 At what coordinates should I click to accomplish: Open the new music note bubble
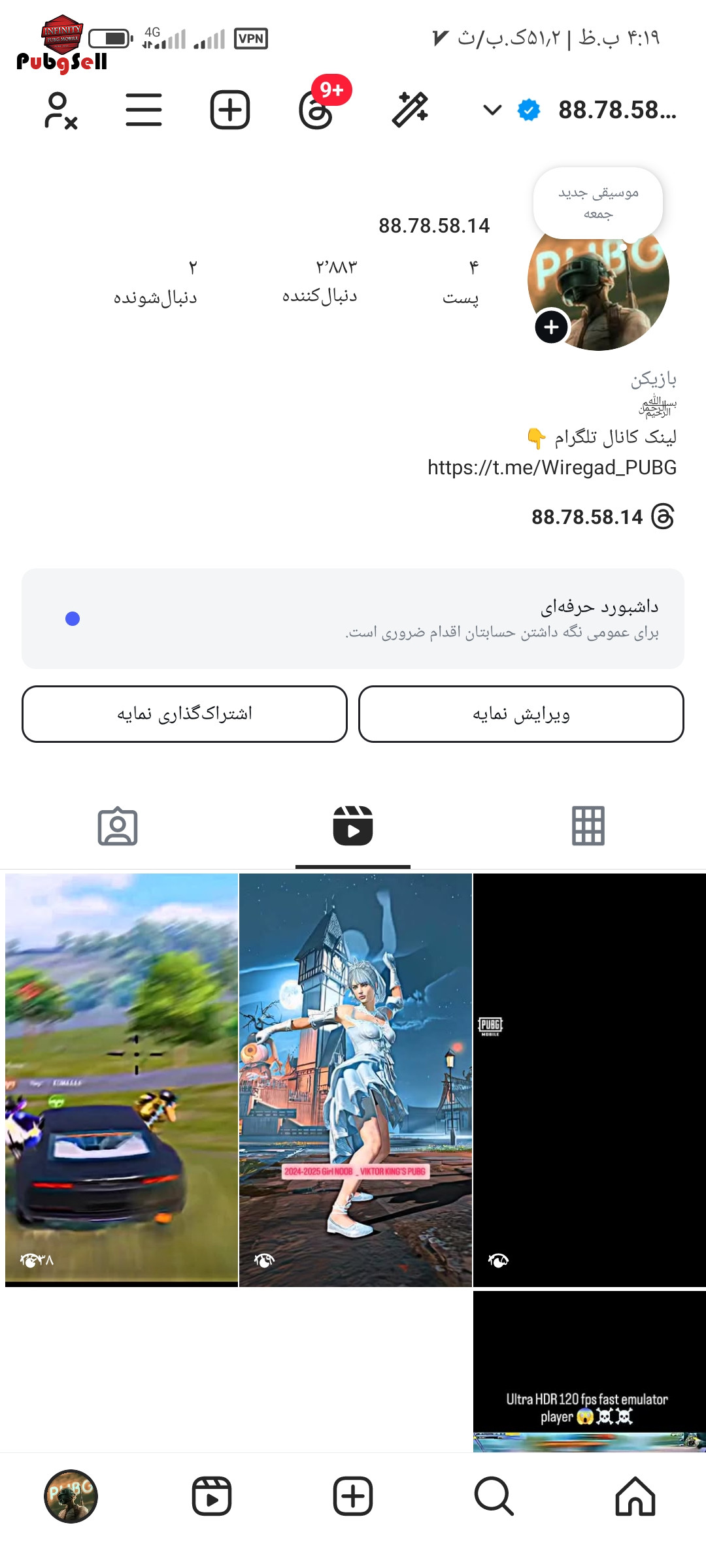point(598,203)
